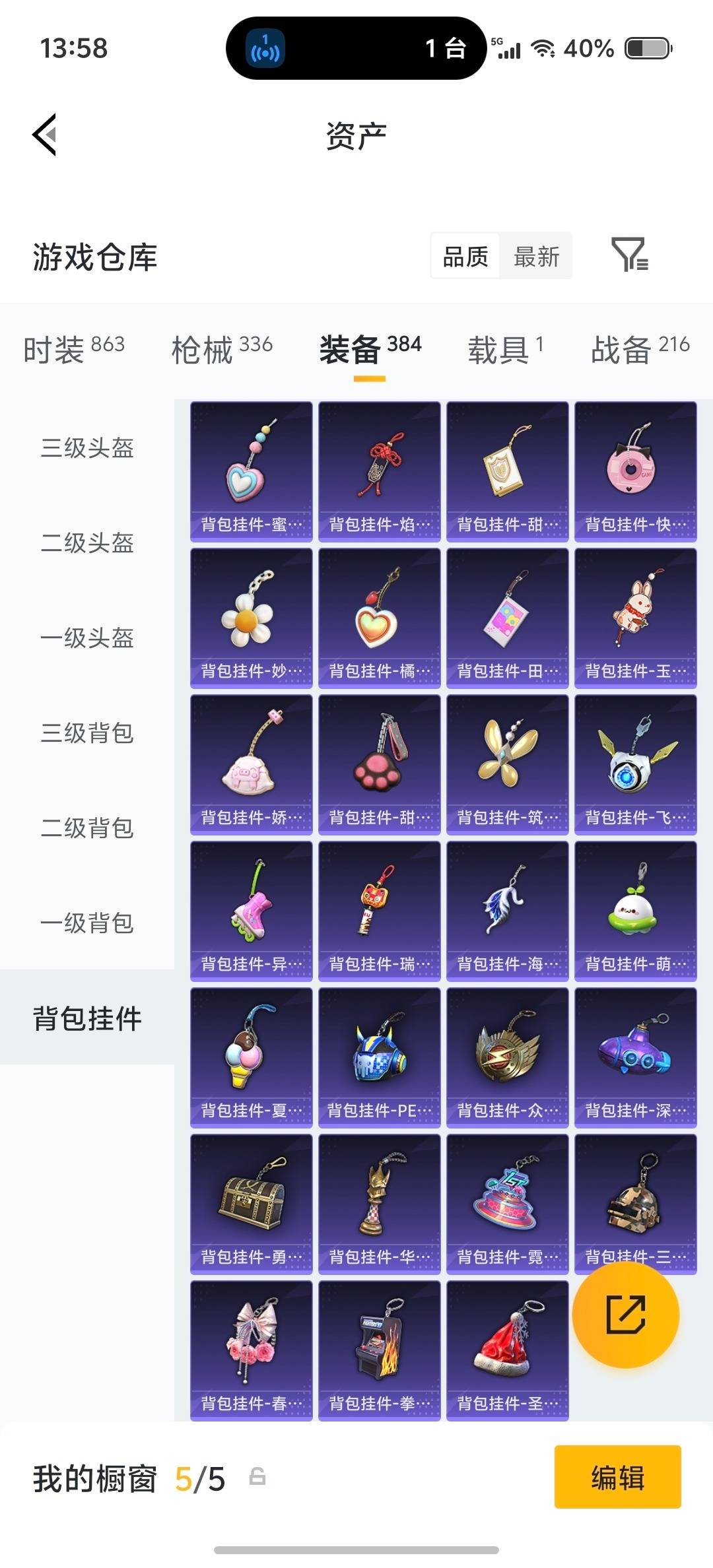The image size is (713, 1568).
Task: Switch sorting to 品质 mode
Action: point(464,256)
